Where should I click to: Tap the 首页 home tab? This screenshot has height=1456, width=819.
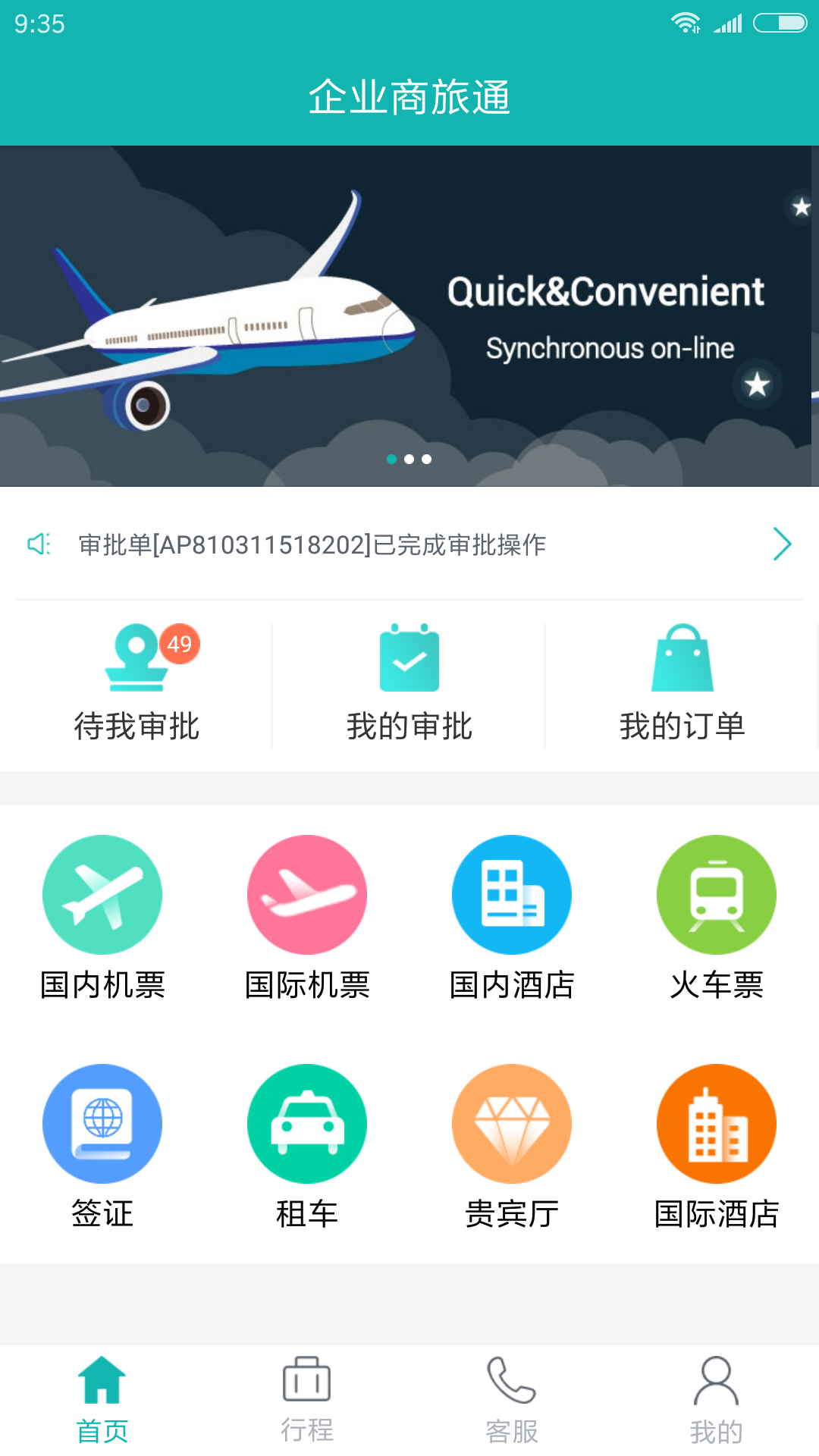pos(102,1400)
